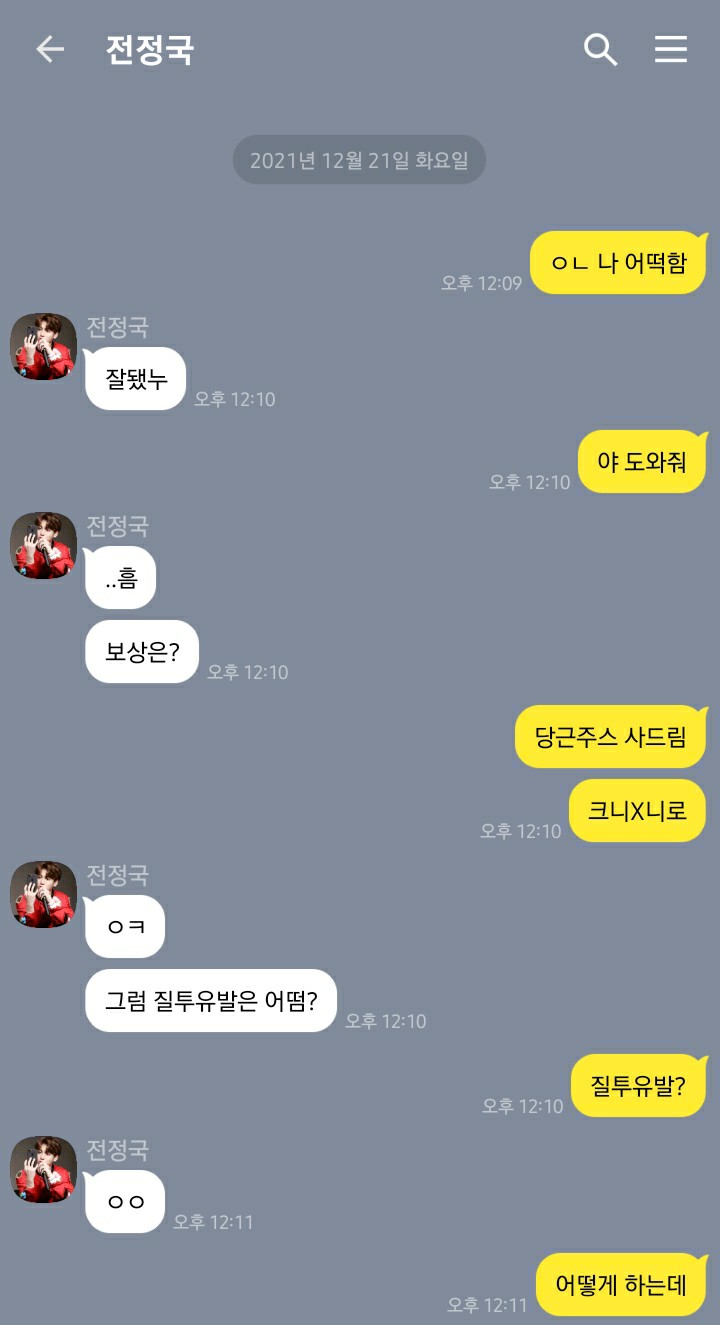Image resolution: width=720 pixels, height=1325 pixels.
Task: Tap avatar beside the 'ㅇㅇ' reply
Action: click(x=42, y=1169)
